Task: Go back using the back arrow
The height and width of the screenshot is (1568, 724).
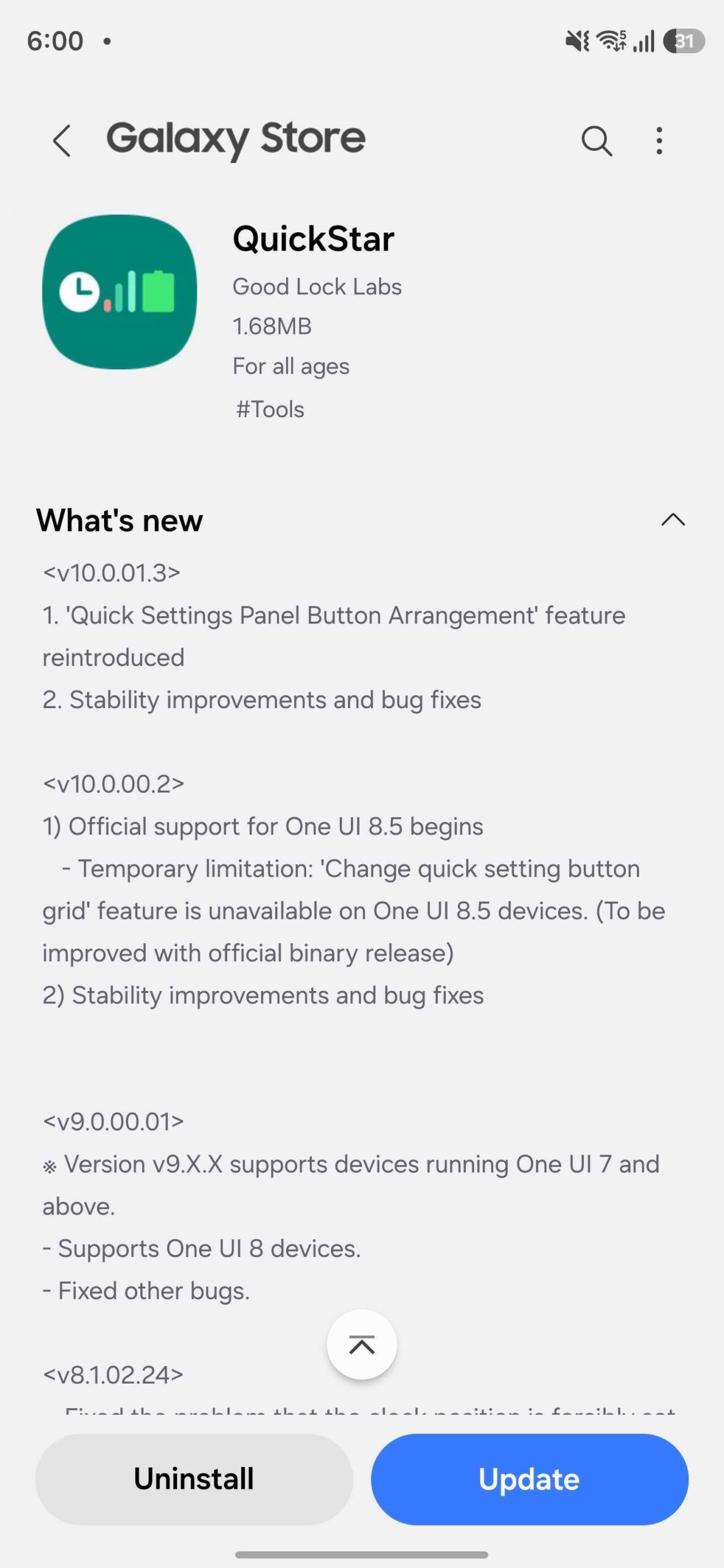Action: 63,141
